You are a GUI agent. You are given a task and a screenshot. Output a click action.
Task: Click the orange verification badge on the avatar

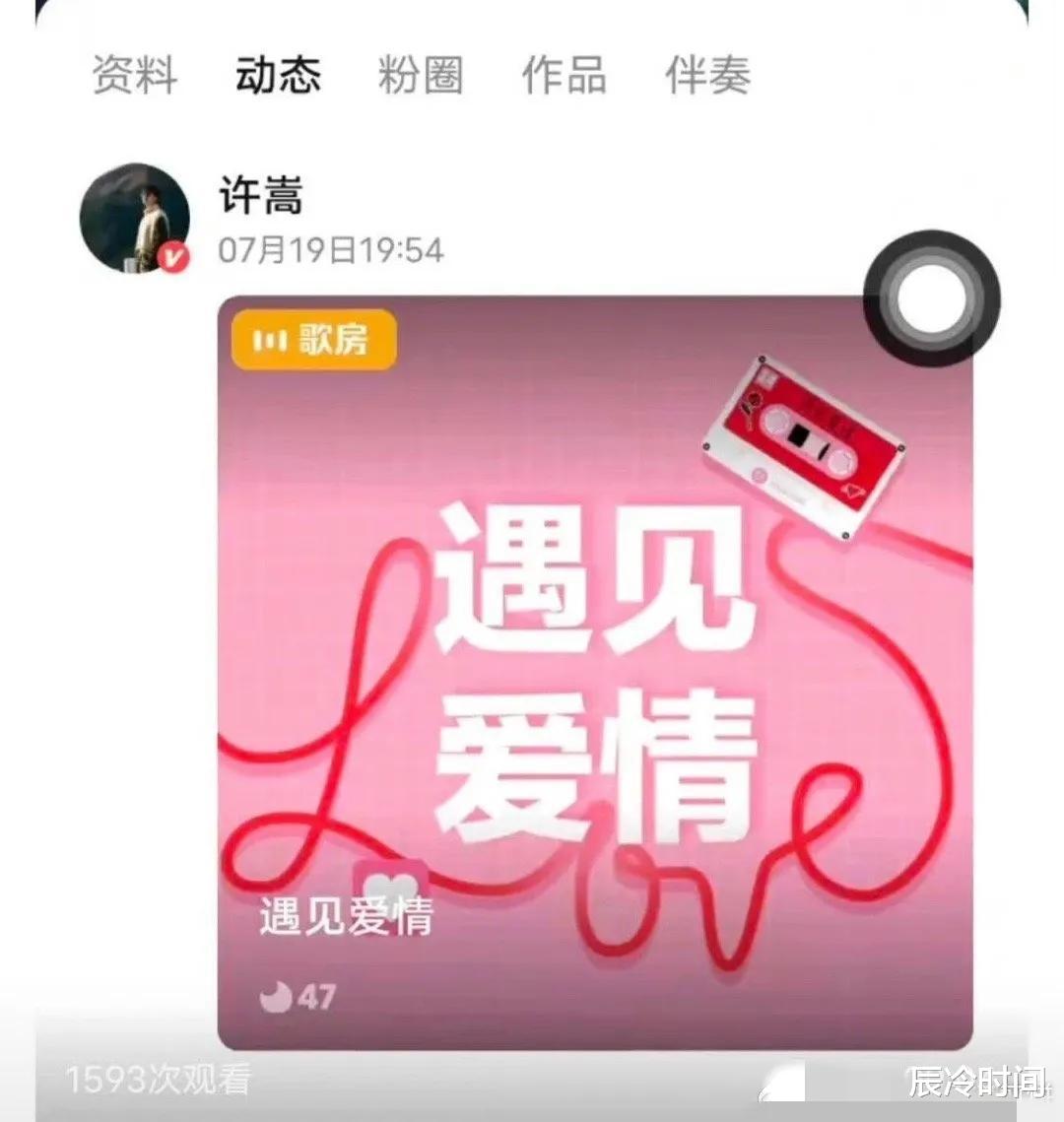pyautogui.click(x=174, y=258)
